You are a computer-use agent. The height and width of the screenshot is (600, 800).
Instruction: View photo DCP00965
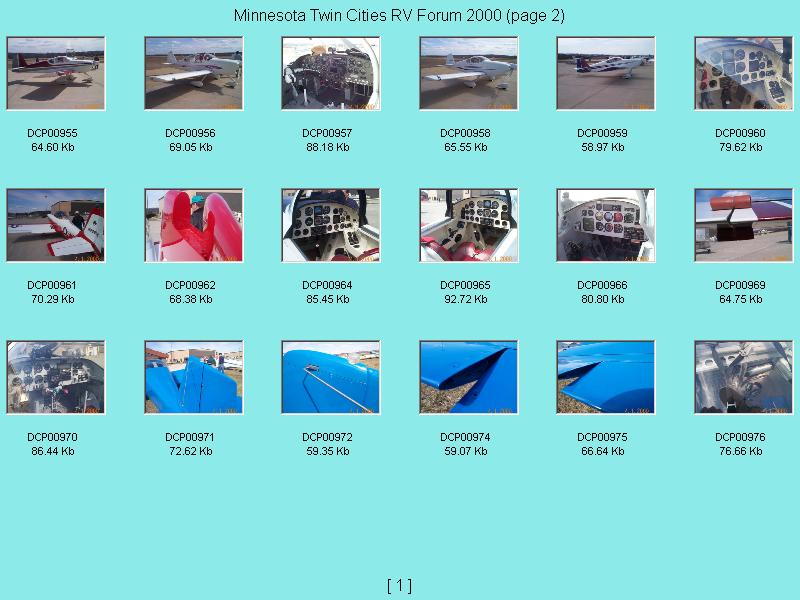coord(468,225)
